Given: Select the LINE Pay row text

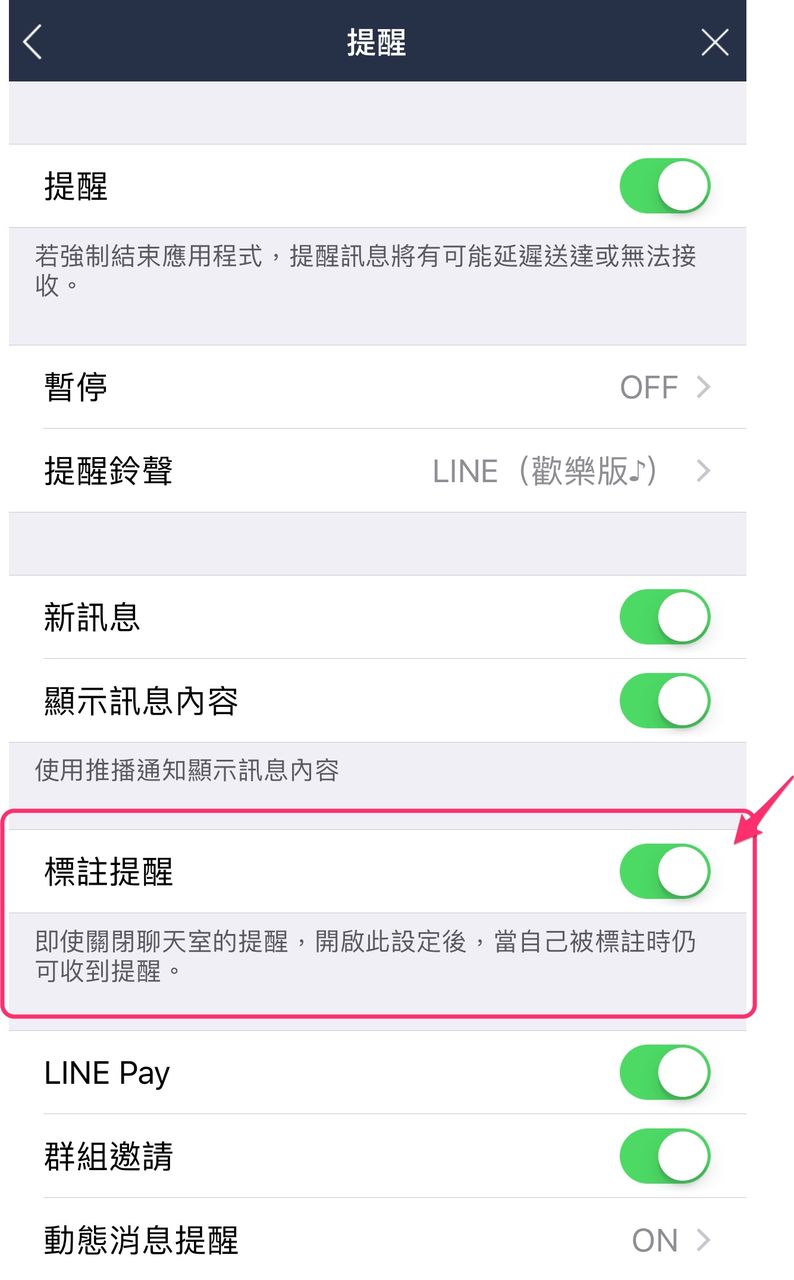Looking at the screenshot, I should pos(107,1072).
